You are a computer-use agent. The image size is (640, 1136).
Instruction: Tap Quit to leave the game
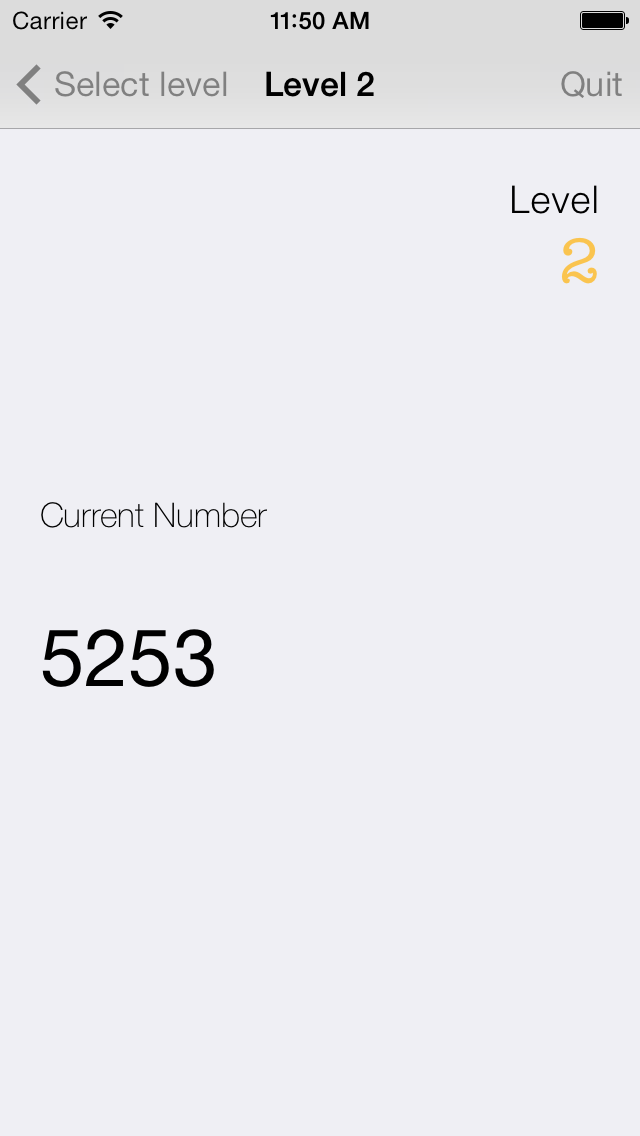click(x=591, y=85)
